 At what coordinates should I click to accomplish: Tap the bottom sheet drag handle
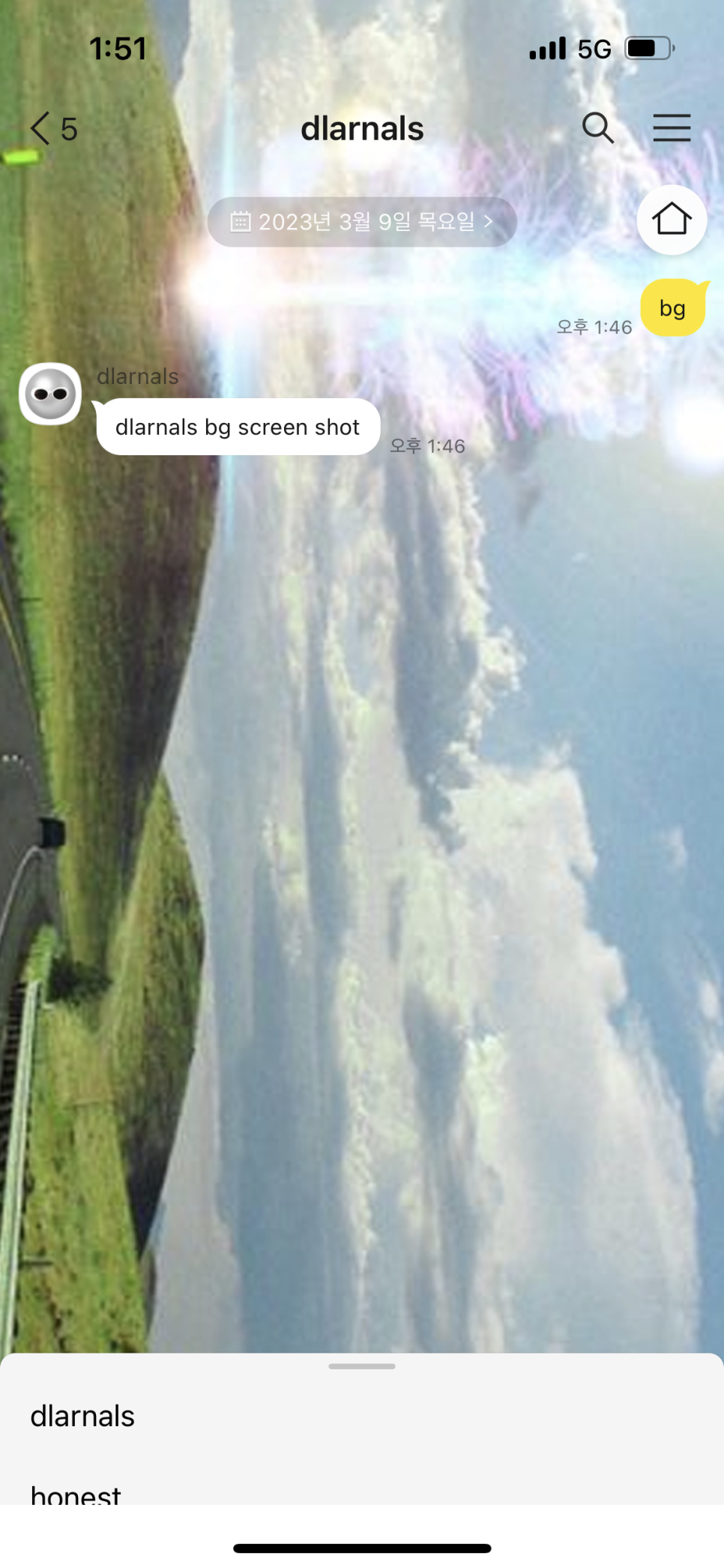(362, 1366)
